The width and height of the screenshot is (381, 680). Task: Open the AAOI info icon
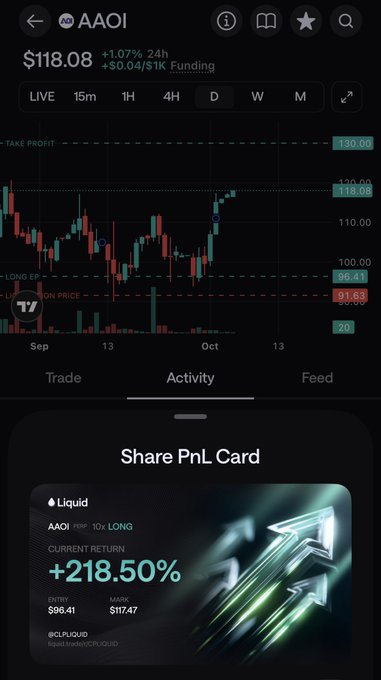pyautogui.click(x=226, y=21)
